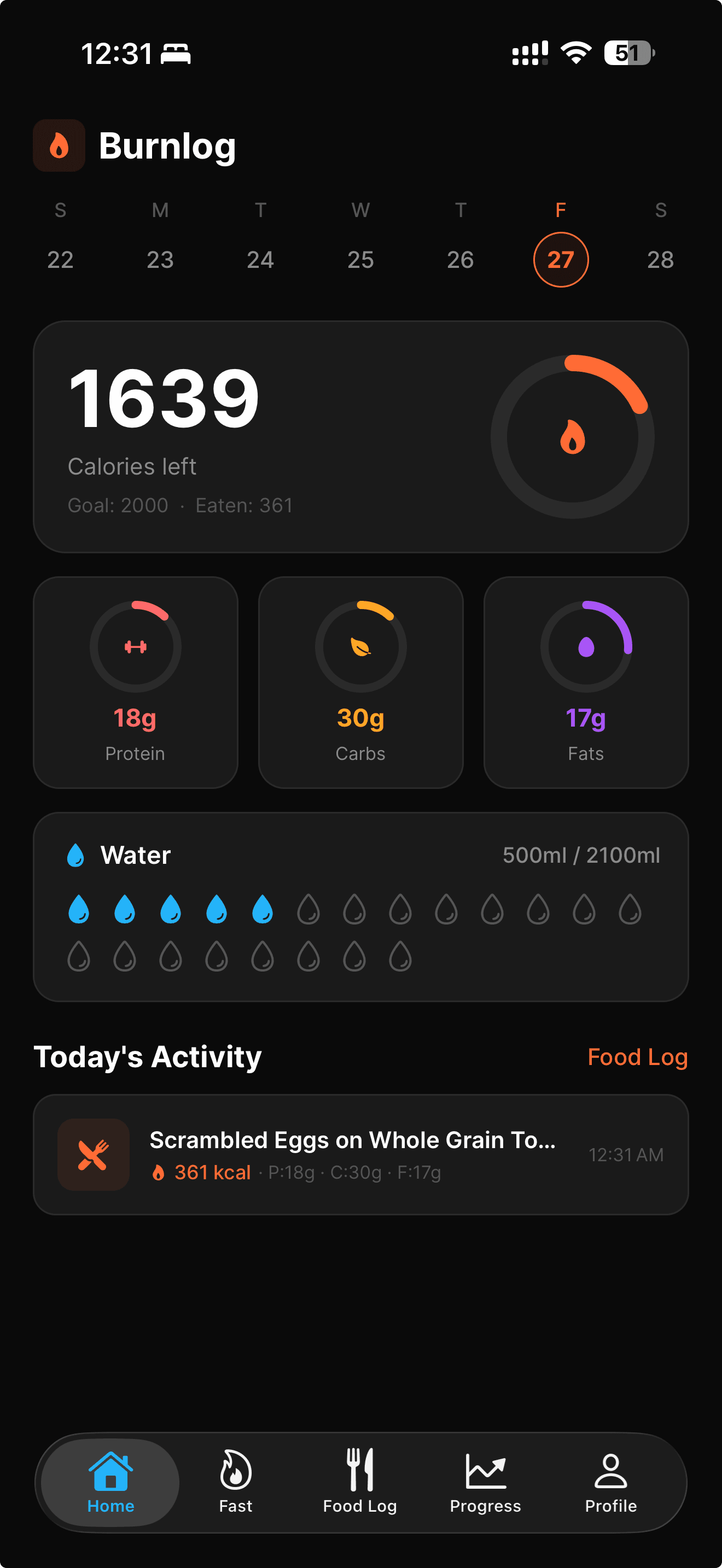722x1568 pixels.
Task: Open the Burnlog flame app icon
Action: tap(59, 145)
